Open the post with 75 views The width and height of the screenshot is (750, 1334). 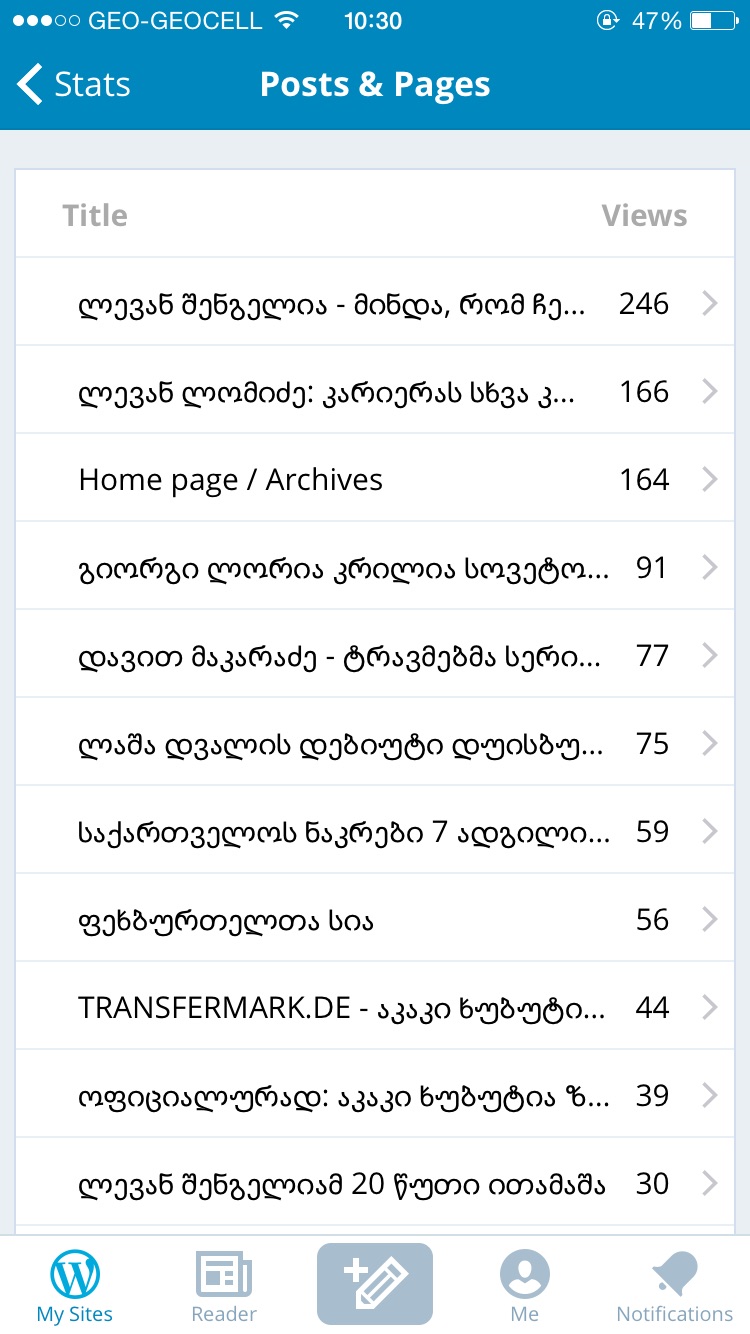[375, 744]
